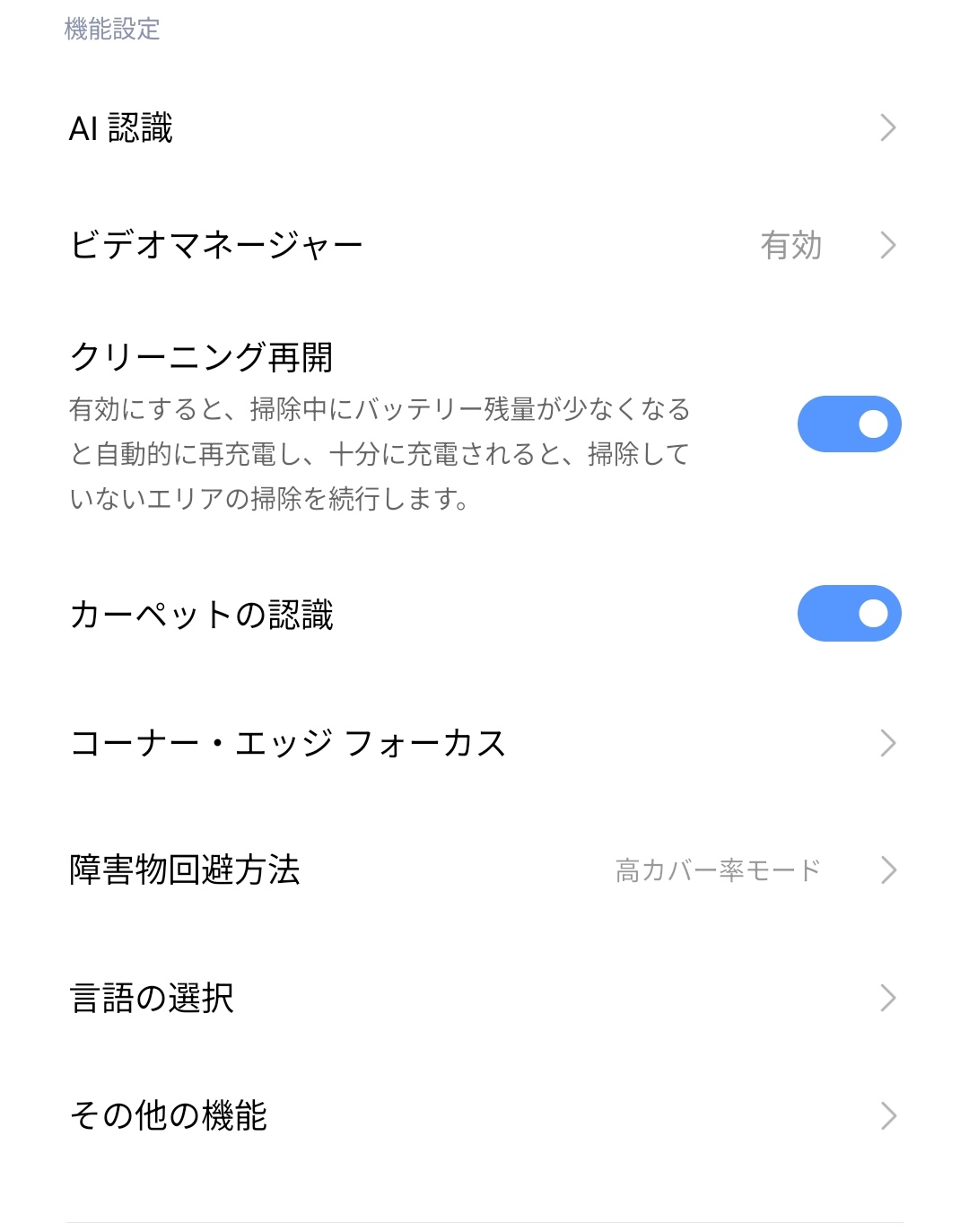969x1232 pixels.
Task: Open 言語の選択 language settings
Action: pyautogui.click(x=484, y=998)
